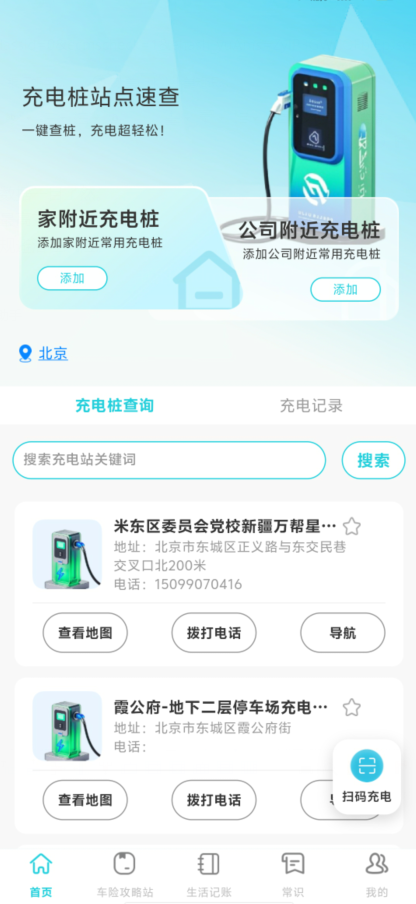Tap 添加 under 家附近充电桩
The width and height of the screenshot is (416, 904).
pos(72,278)
